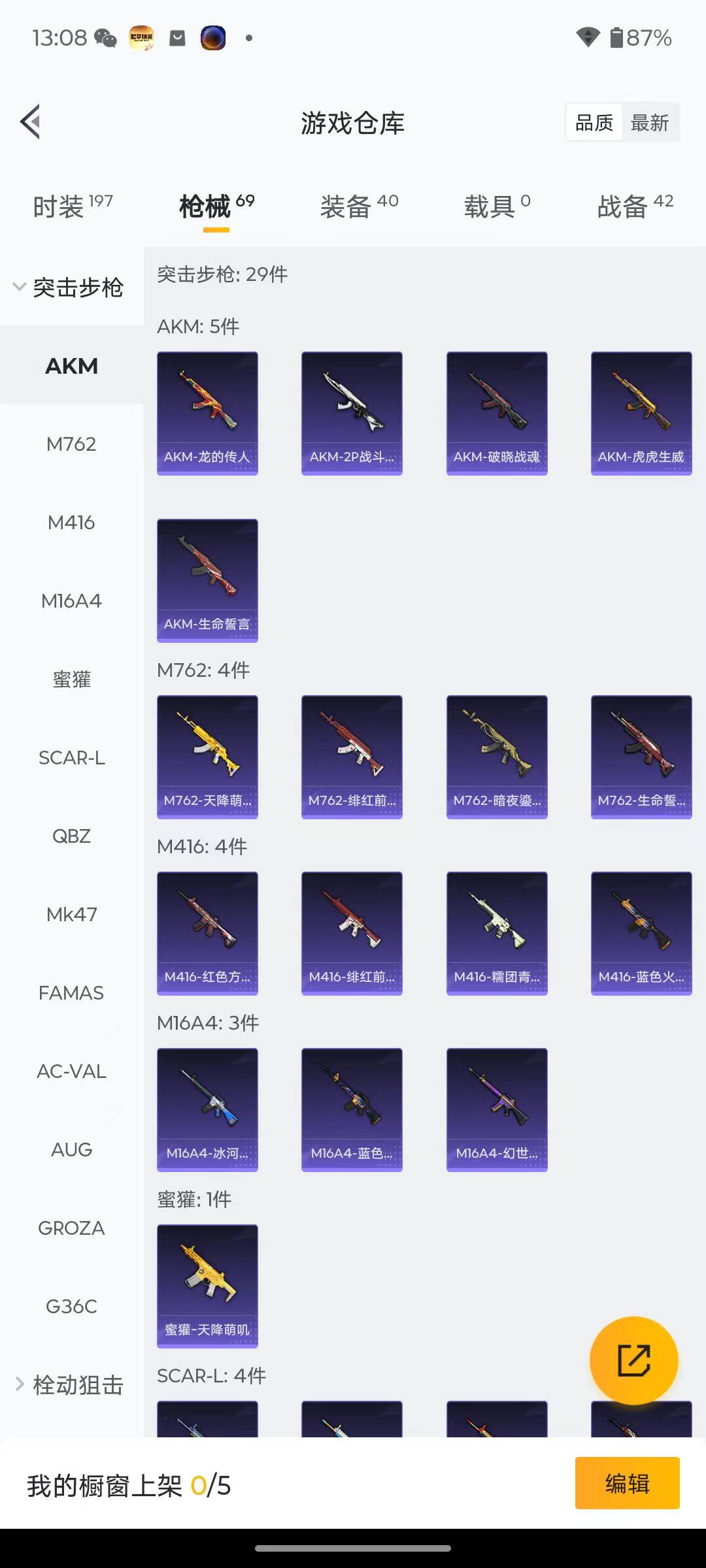Open the AKM-生命誓言 skin card
This screenshot has width=706, height=1568.
coord(207,580)
